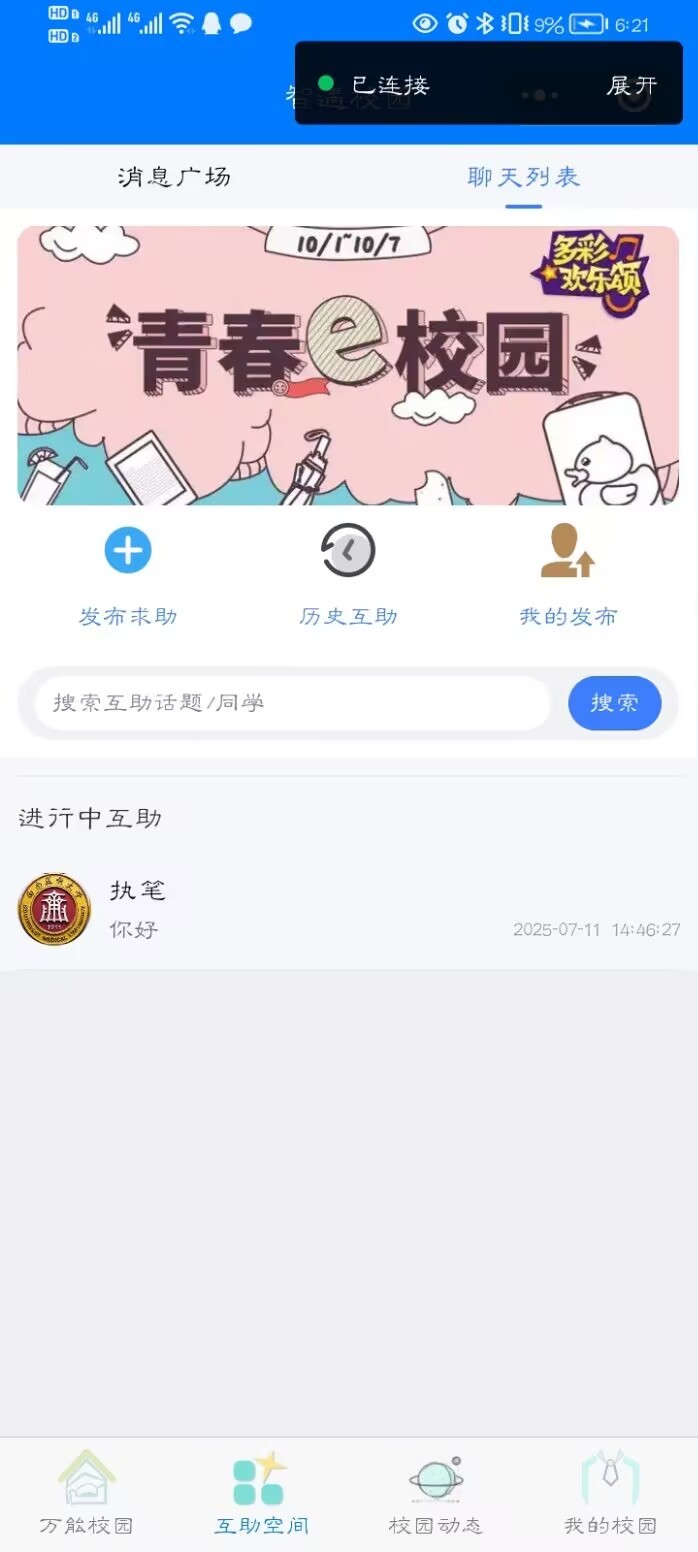This screenshot has height=1552, width=698.
Task: Select the 互助空间 bottom tab
Action: pyautogui.click(x=261, y=1494)
